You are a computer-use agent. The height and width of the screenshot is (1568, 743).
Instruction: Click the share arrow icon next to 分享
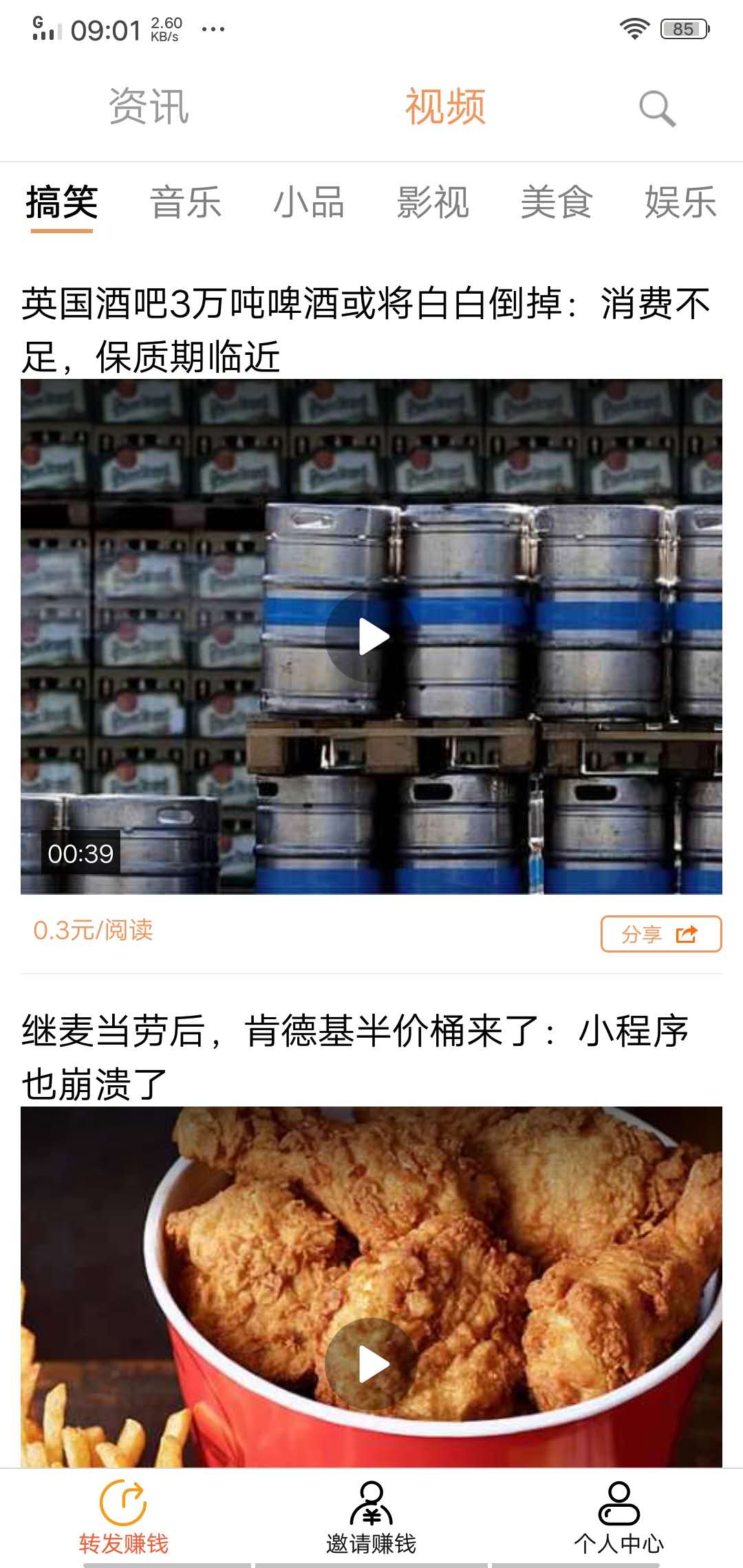687,933
